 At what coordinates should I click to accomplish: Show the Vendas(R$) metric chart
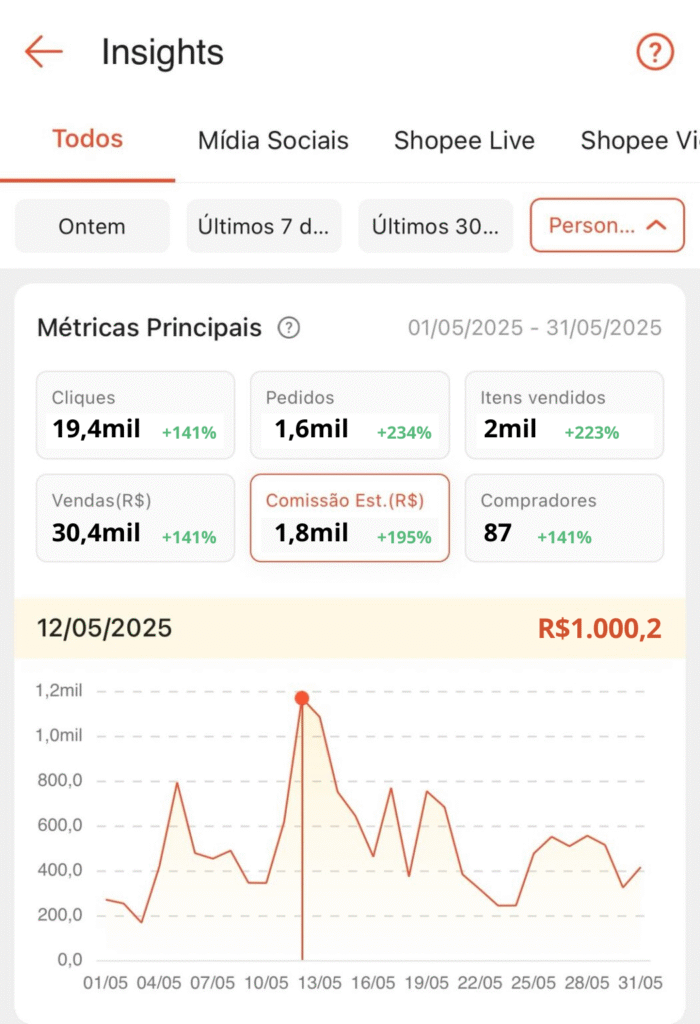135,517
